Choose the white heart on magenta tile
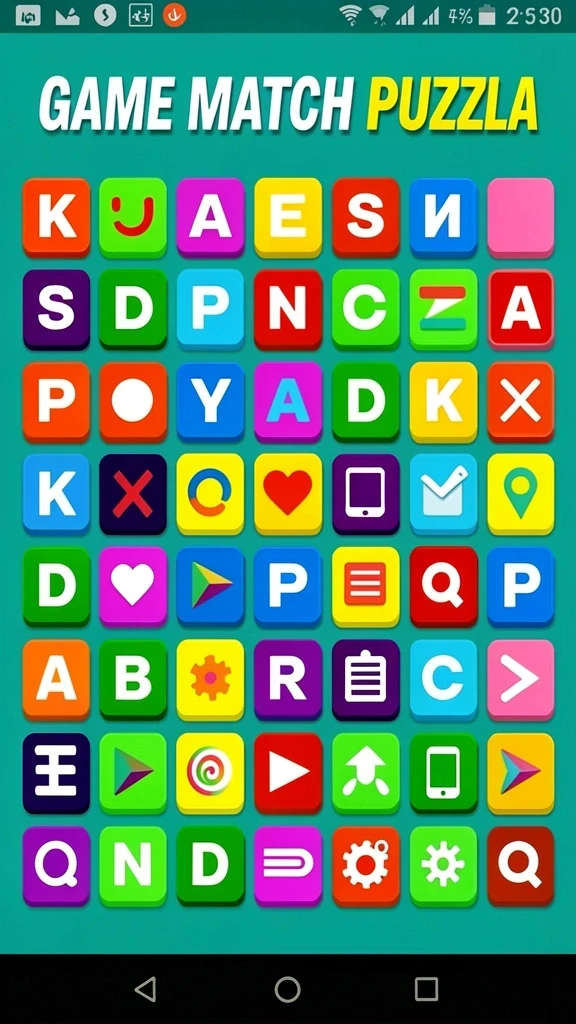Viewport: 576px width, 1024px height. 133,586
